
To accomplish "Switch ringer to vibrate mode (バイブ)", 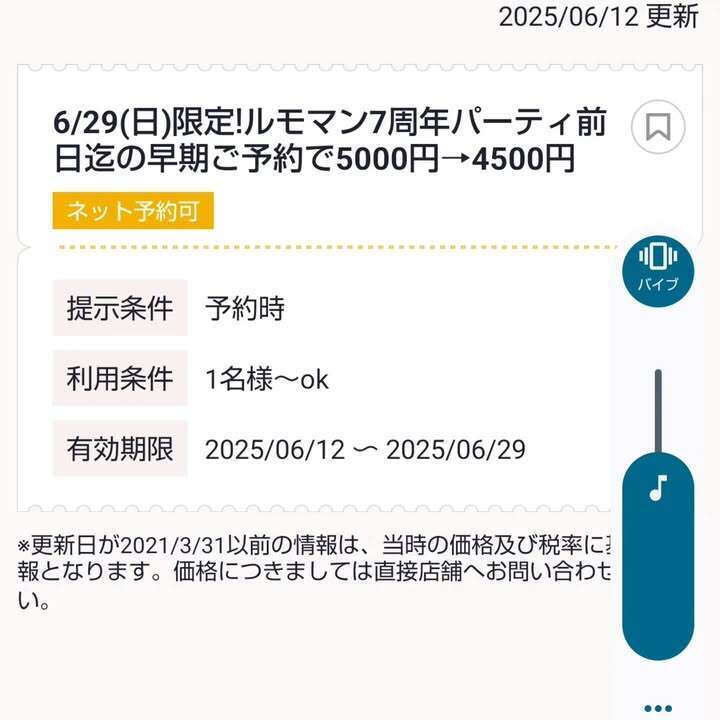I will coord(657,265).
